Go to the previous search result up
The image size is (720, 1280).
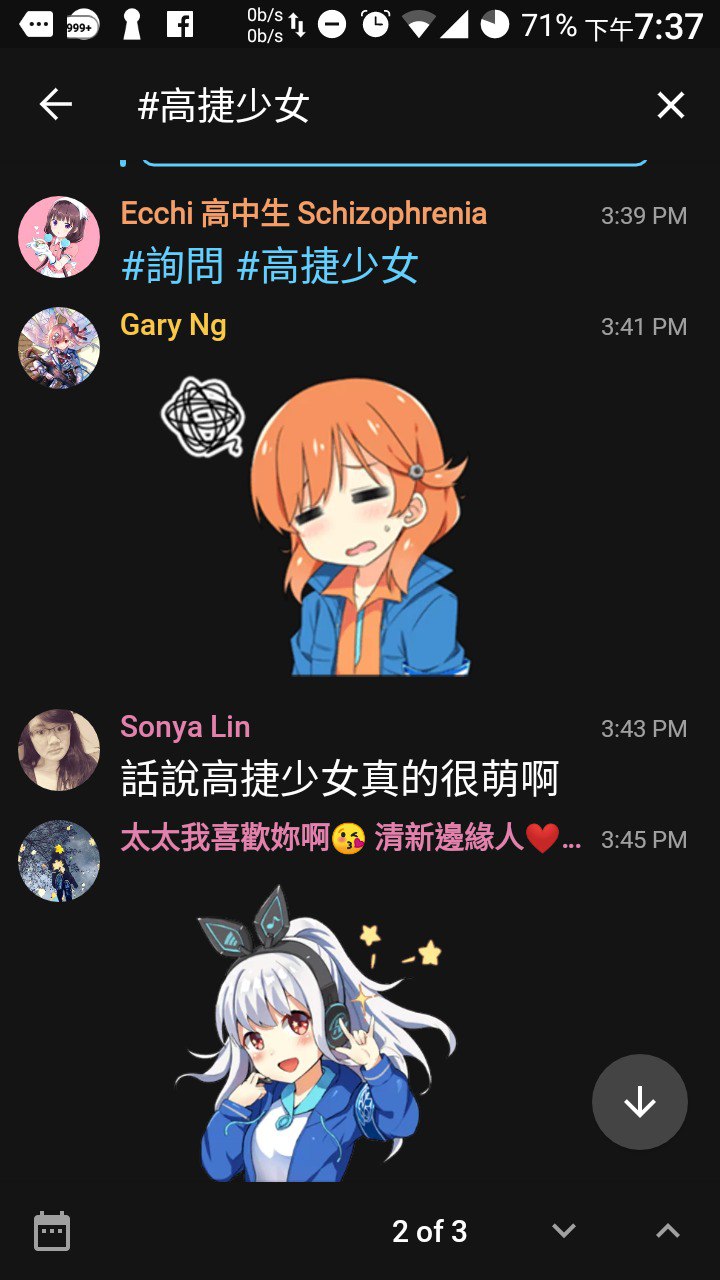(x=667, y=1231)
